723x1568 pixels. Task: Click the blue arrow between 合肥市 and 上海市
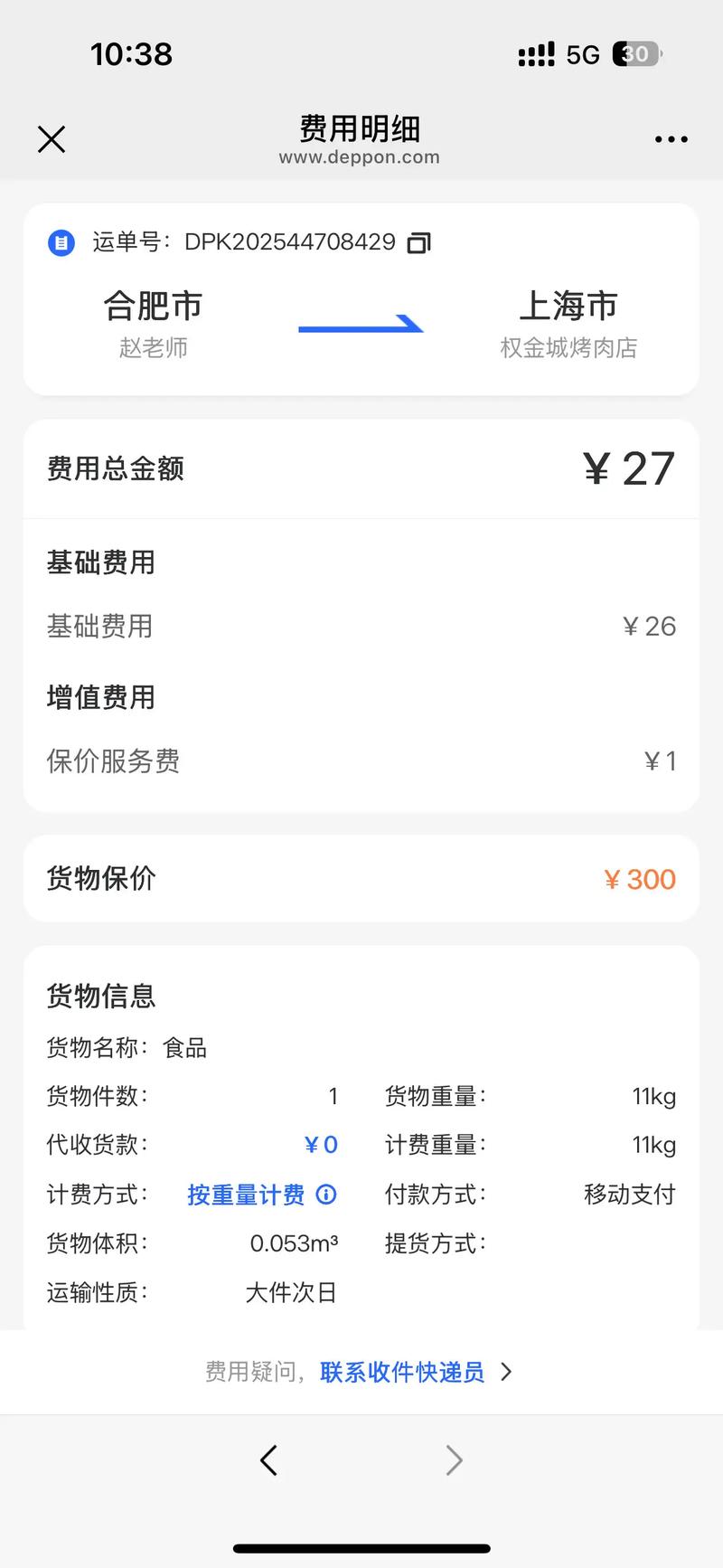coord(361,324)
